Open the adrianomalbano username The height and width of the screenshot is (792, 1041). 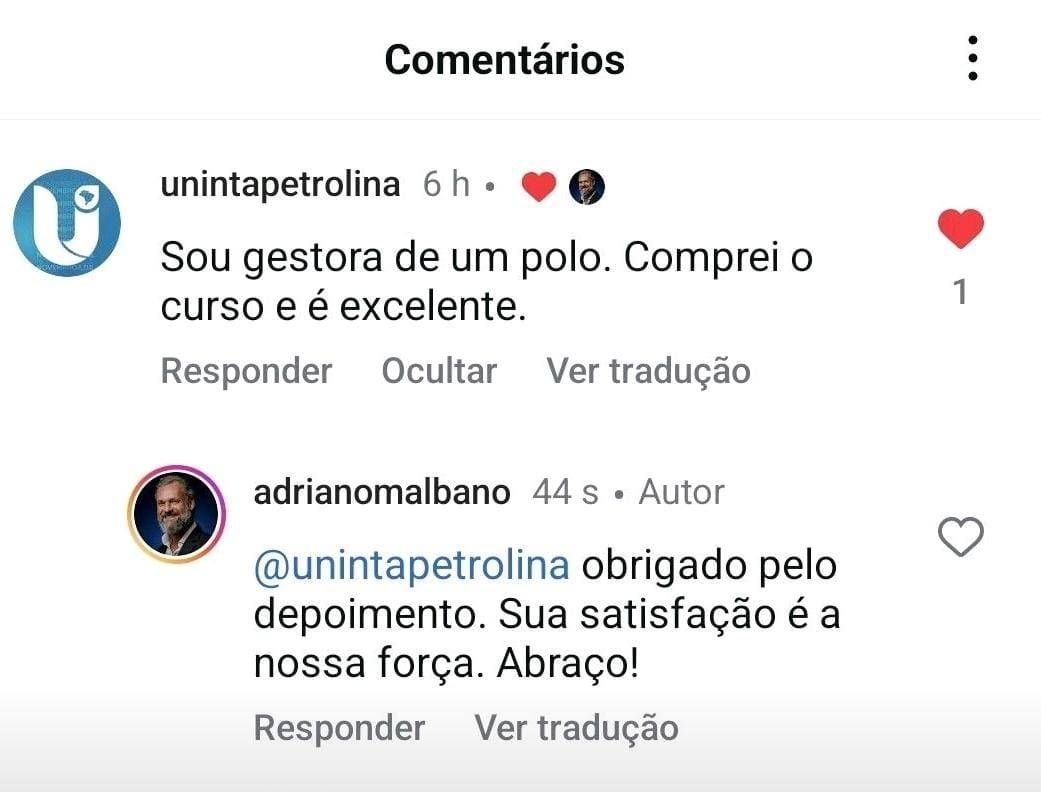click(382, 492)
